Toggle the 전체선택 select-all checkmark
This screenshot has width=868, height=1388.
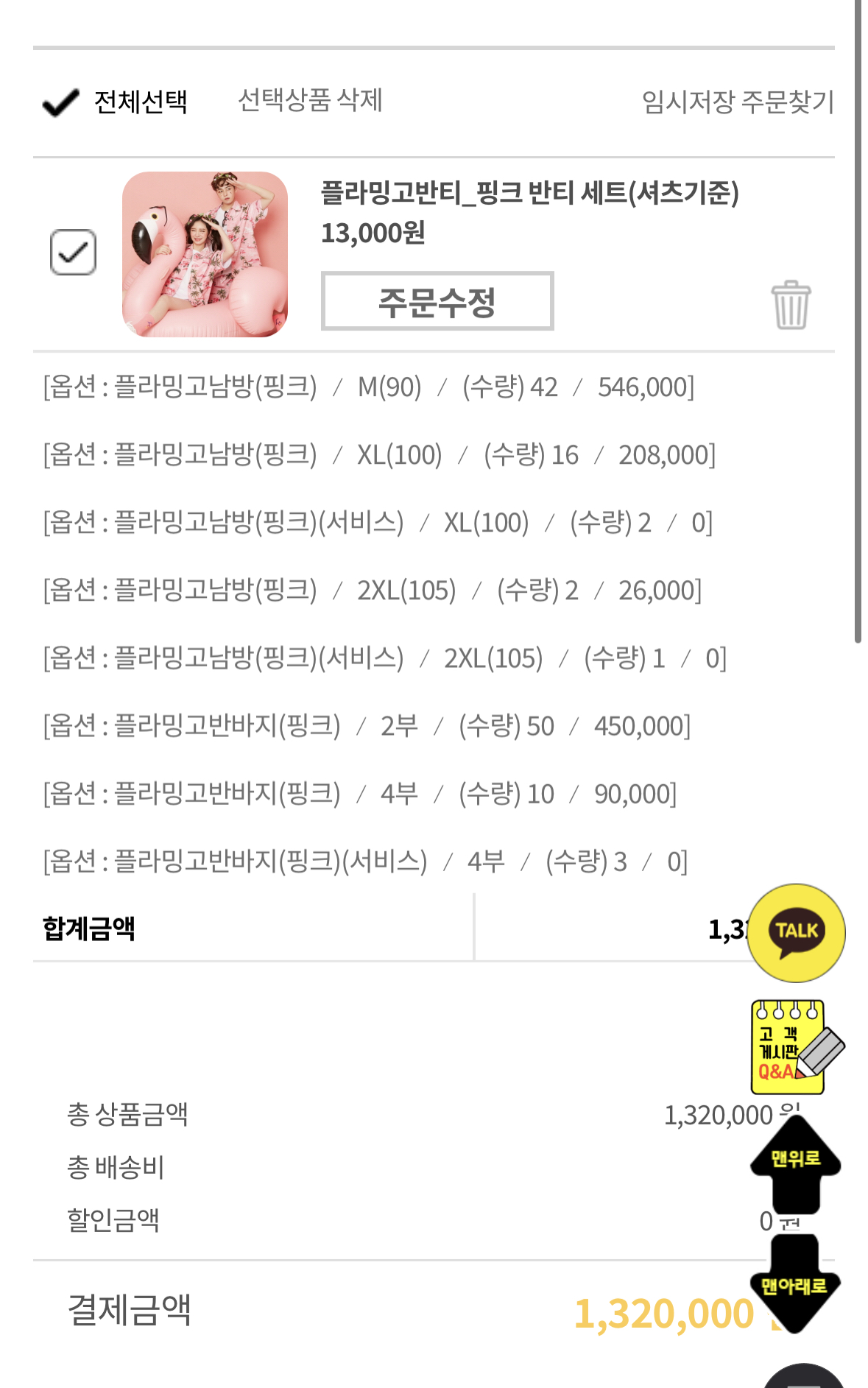coord(61,102)
